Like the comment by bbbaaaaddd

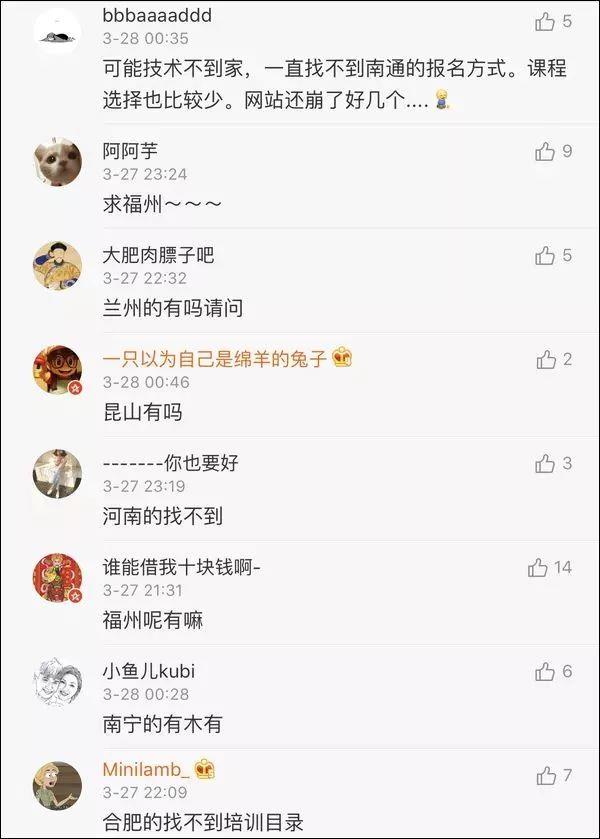click(x=545, y=21)
